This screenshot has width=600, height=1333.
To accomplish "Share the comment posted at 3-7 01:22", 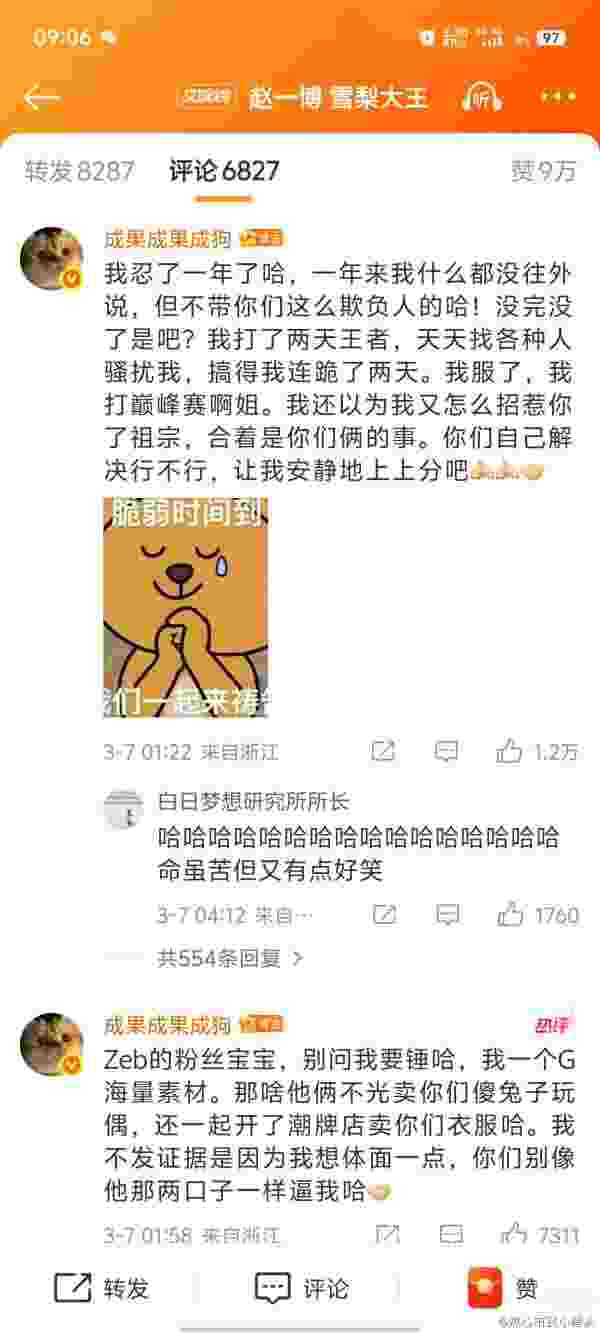I will [382, 751].
